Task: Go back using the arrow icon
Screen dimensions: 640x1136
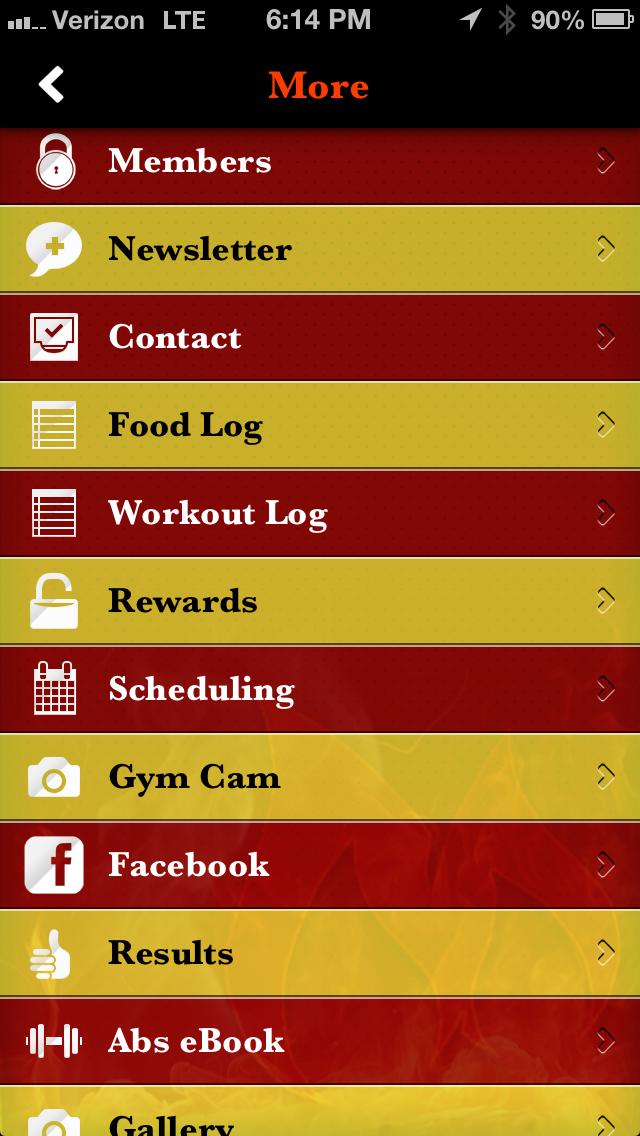Action: [52, 85]
